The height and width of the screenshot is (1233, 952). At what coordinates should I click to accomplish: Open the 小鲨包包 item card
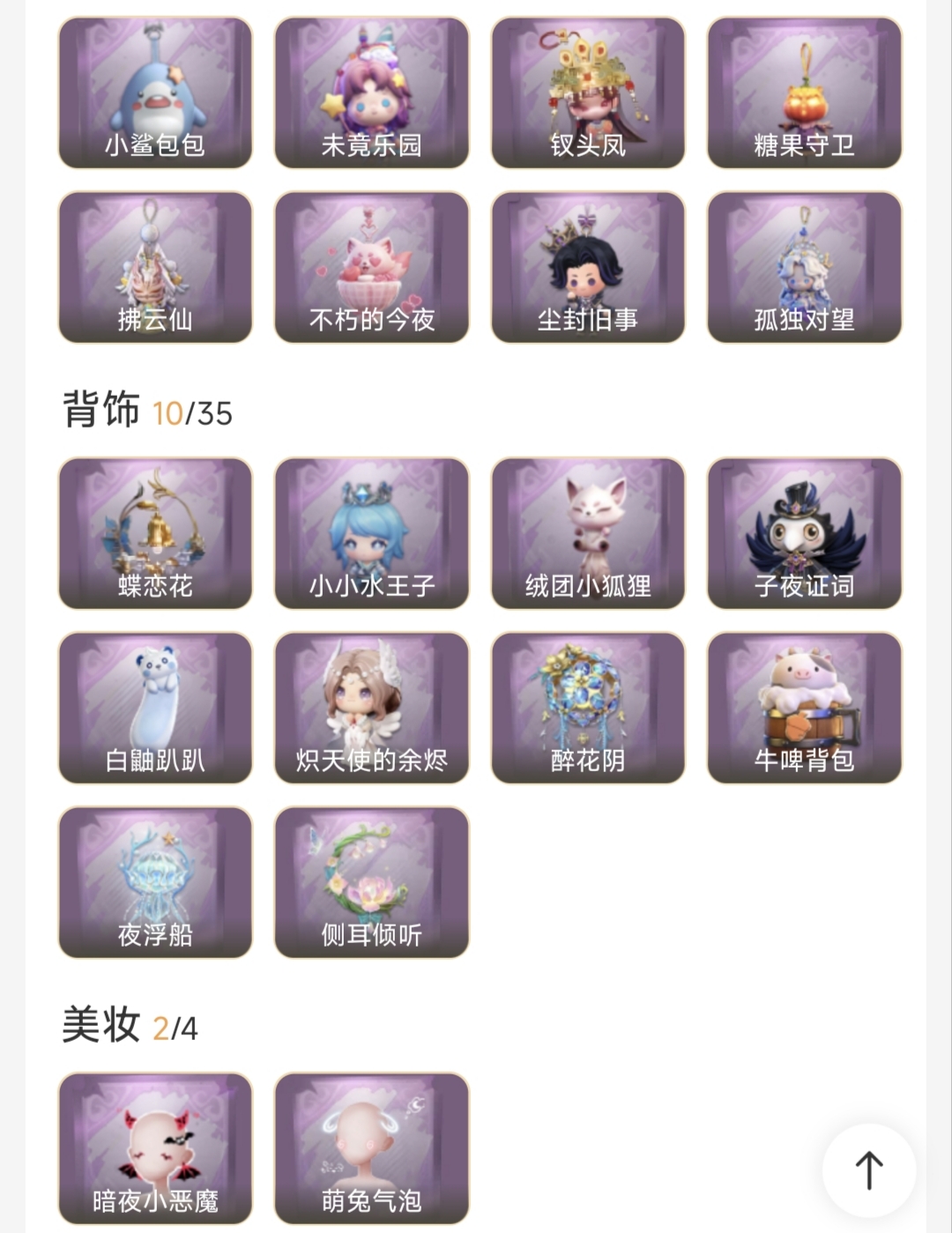(x=155, y=93)
